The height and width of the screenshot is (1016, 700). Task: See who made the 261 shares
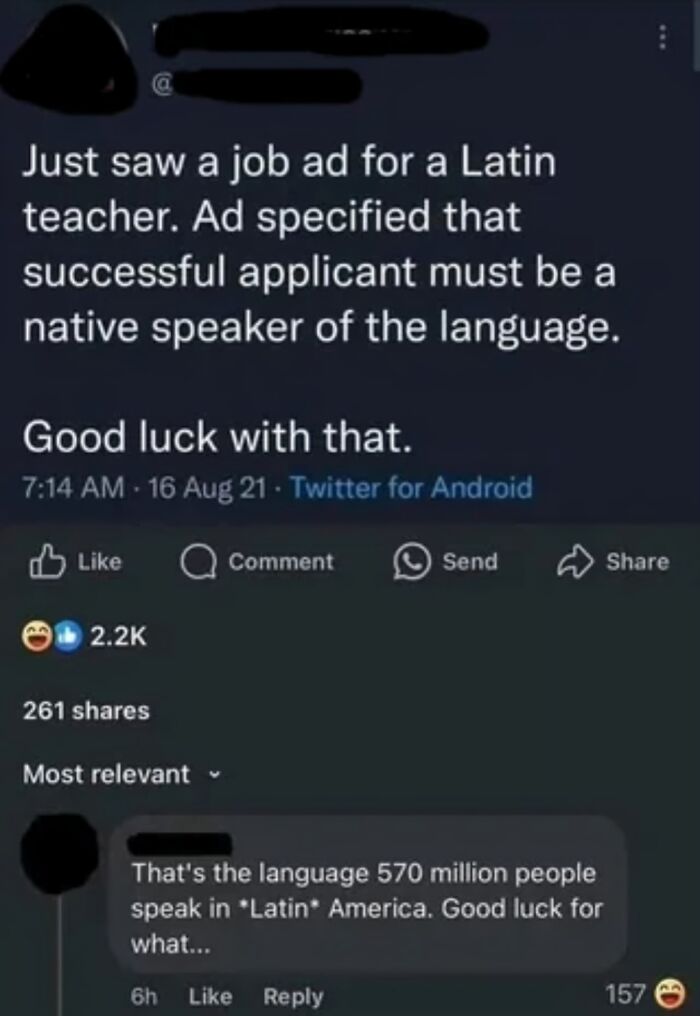tap(85, 711)
